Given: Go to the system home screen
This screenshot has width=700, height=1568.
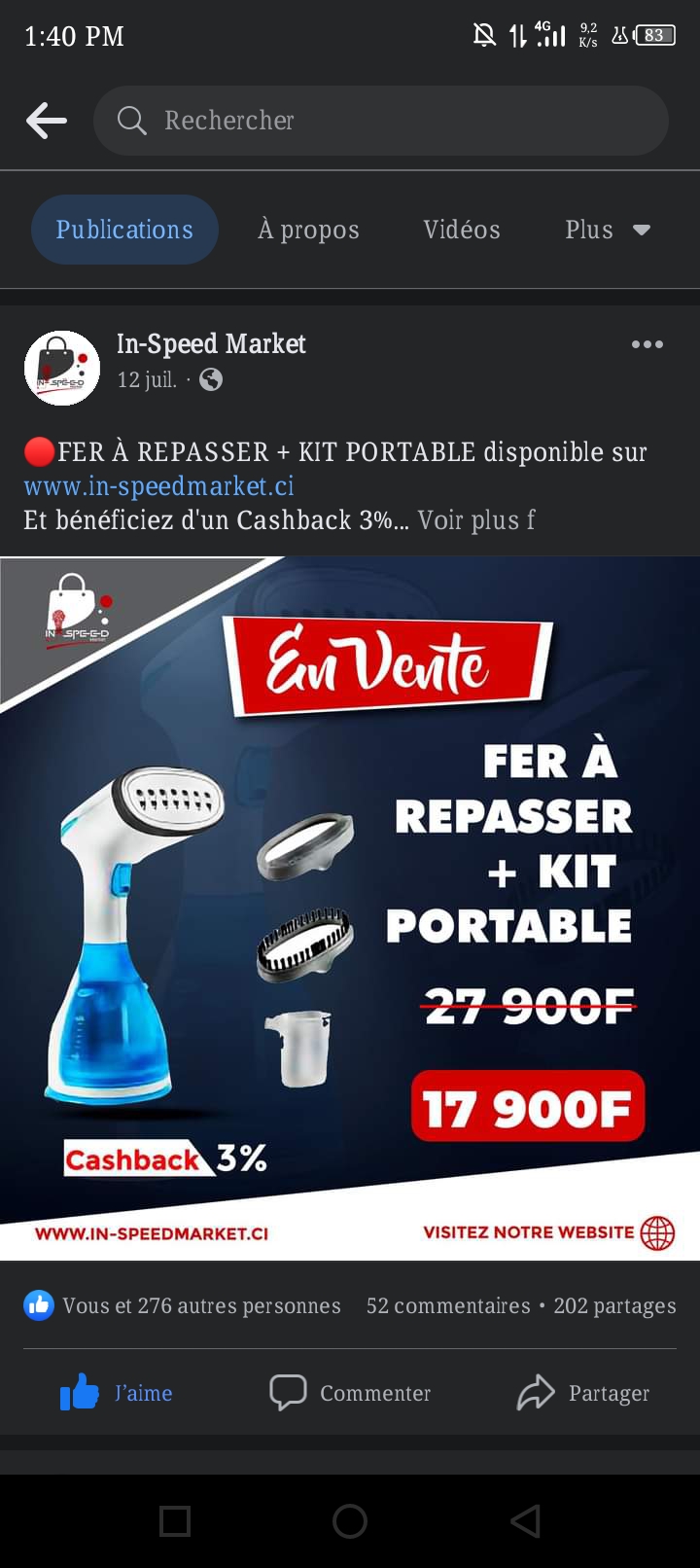Looking at the screenshot, I should 350,1520.
